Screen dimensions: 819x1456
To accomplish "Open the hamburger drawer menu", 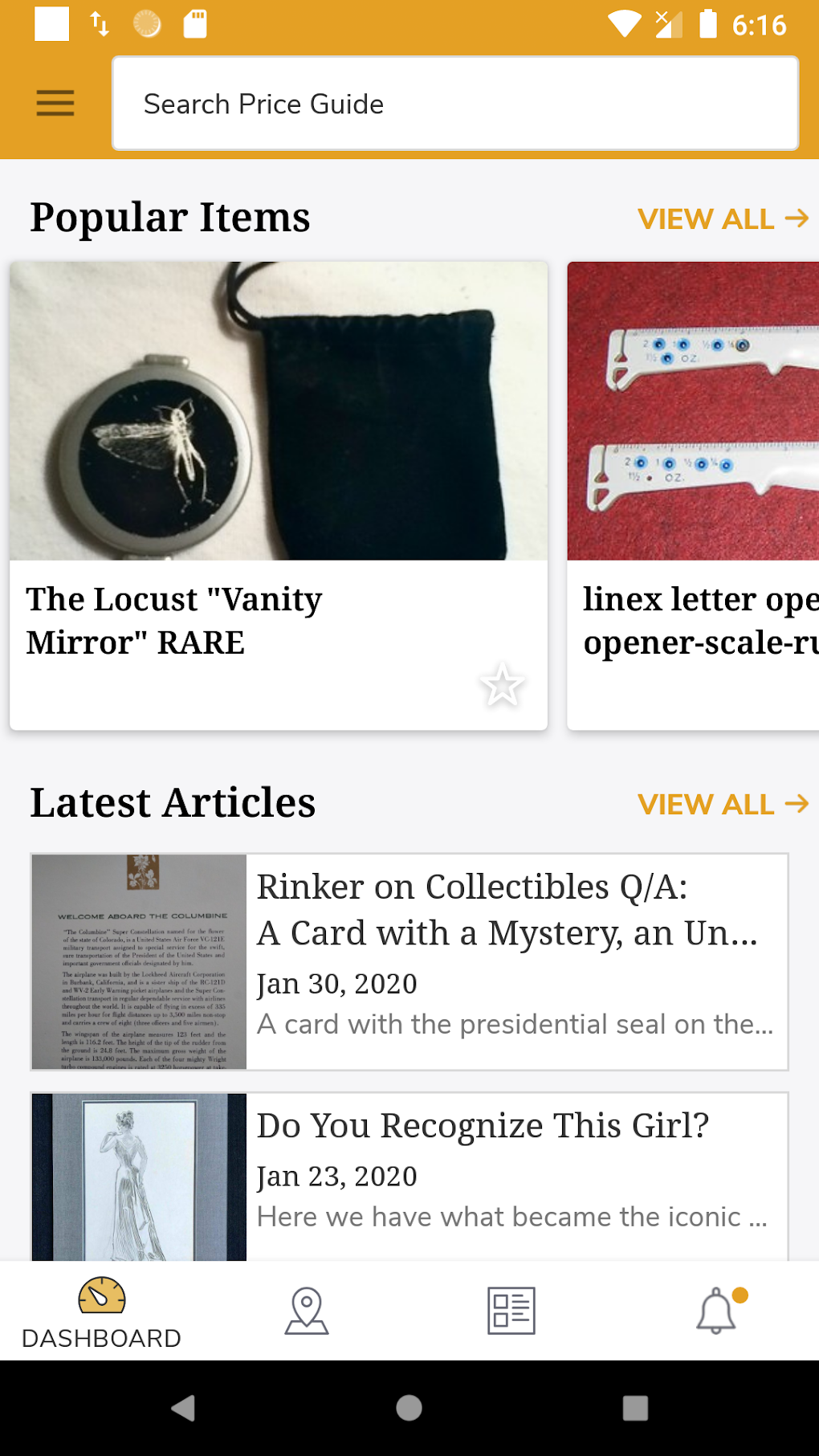I will pos(55,104).
